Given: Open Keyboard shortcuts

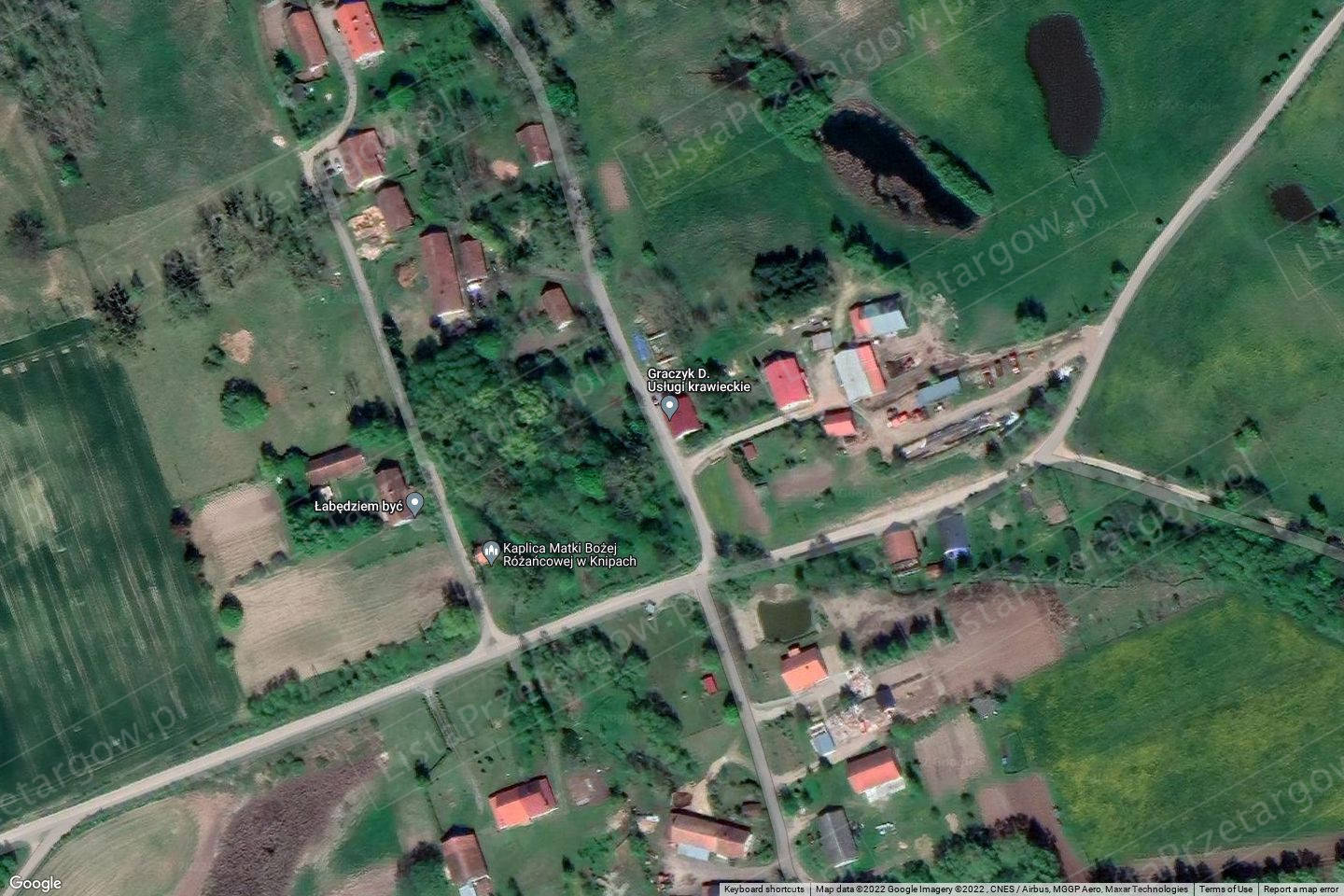Looking at the screenshot, I should point(763,889).
